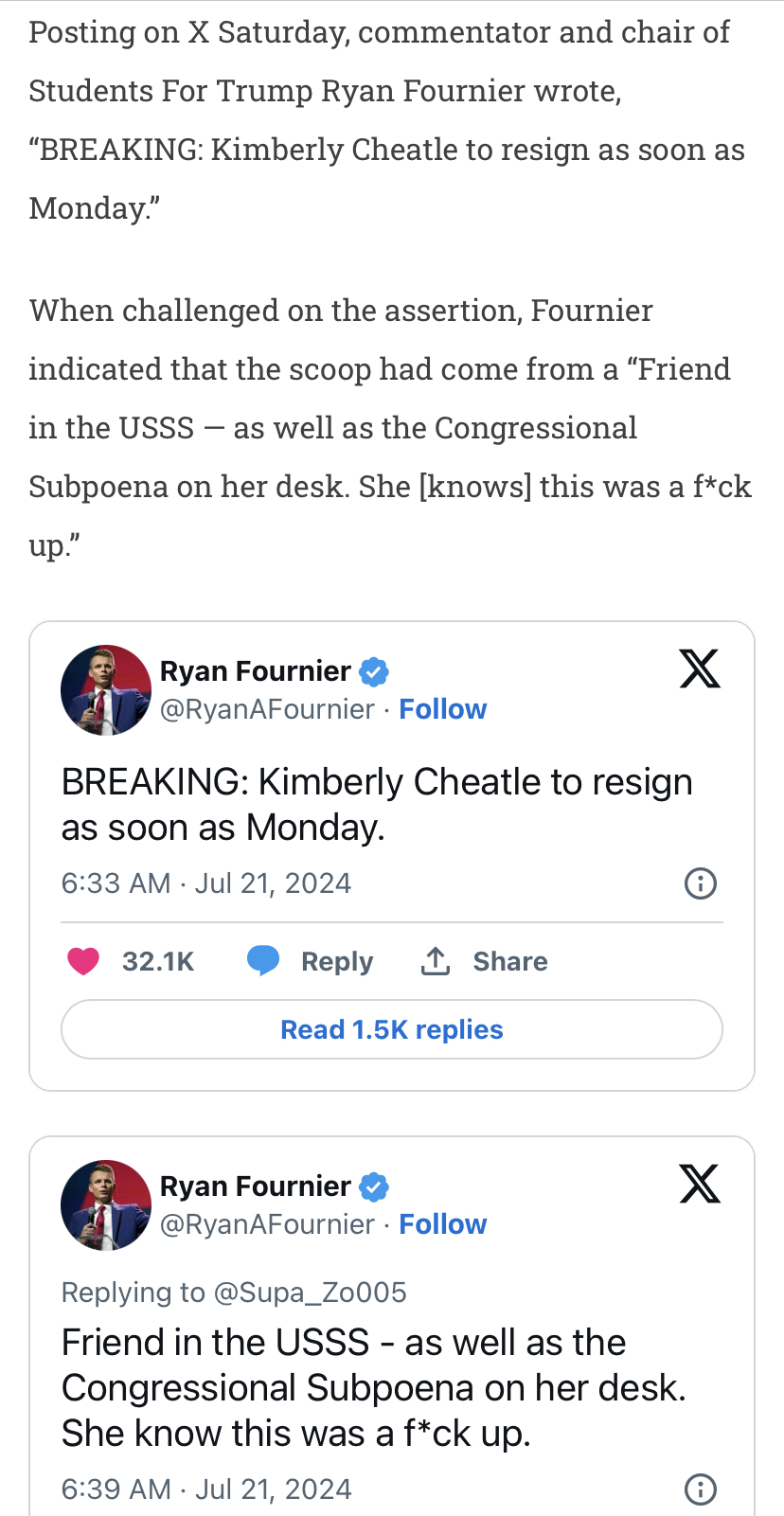Open Ryan Fournier's avatar in reply tweet
Screen dimensions: 784x1516
click(x=106, y=1205)
